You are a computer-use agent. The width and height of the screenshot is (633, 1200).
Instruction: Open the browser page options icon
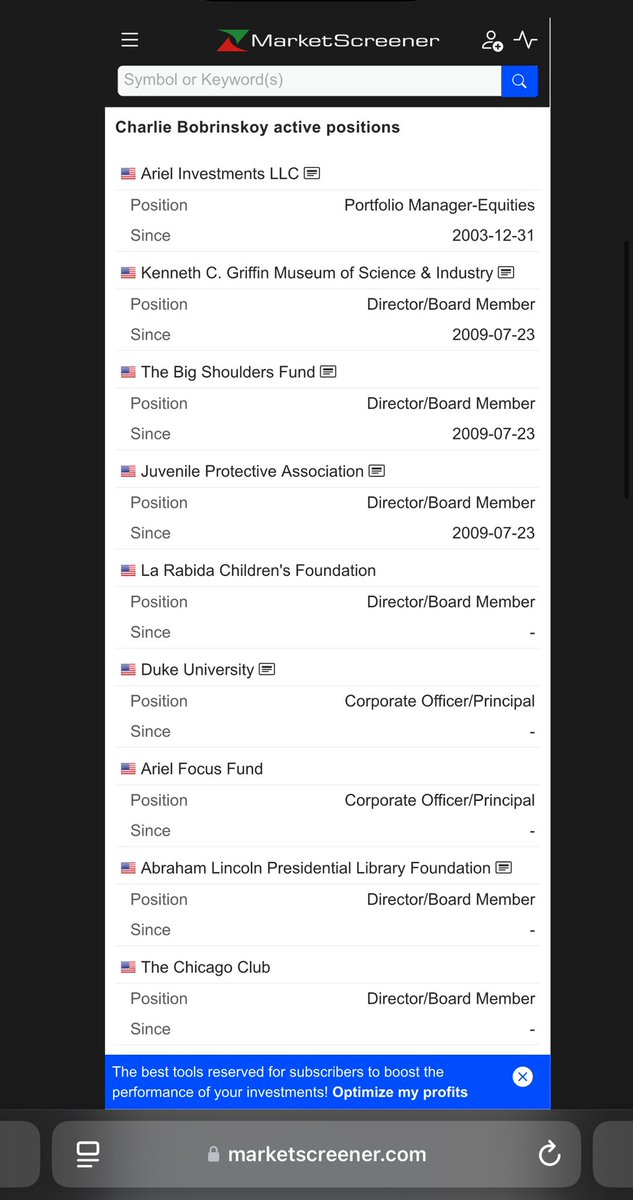pos(87,1154)
